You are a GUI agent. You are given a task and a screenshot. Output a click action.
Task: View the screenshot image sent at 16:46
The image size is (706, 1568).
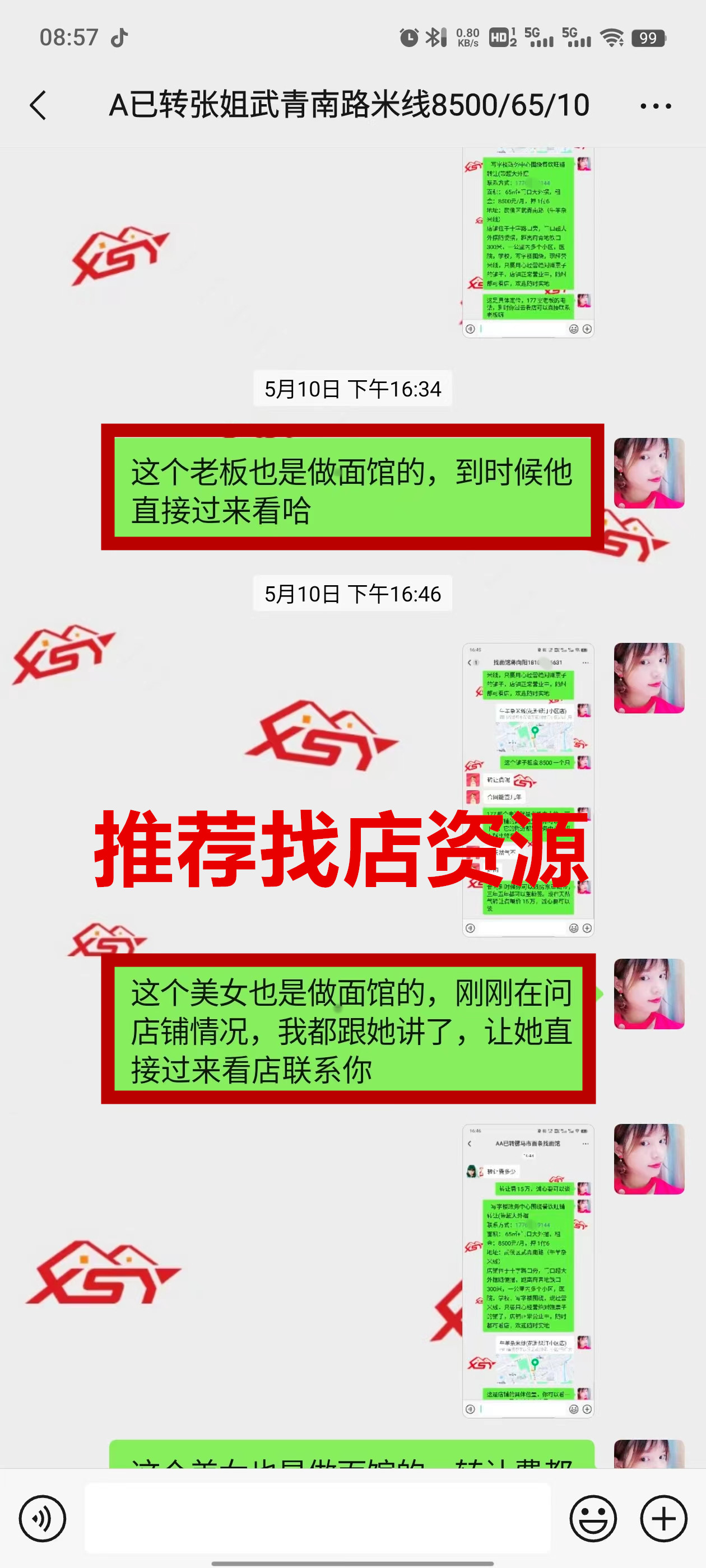(x=527, y=789)
